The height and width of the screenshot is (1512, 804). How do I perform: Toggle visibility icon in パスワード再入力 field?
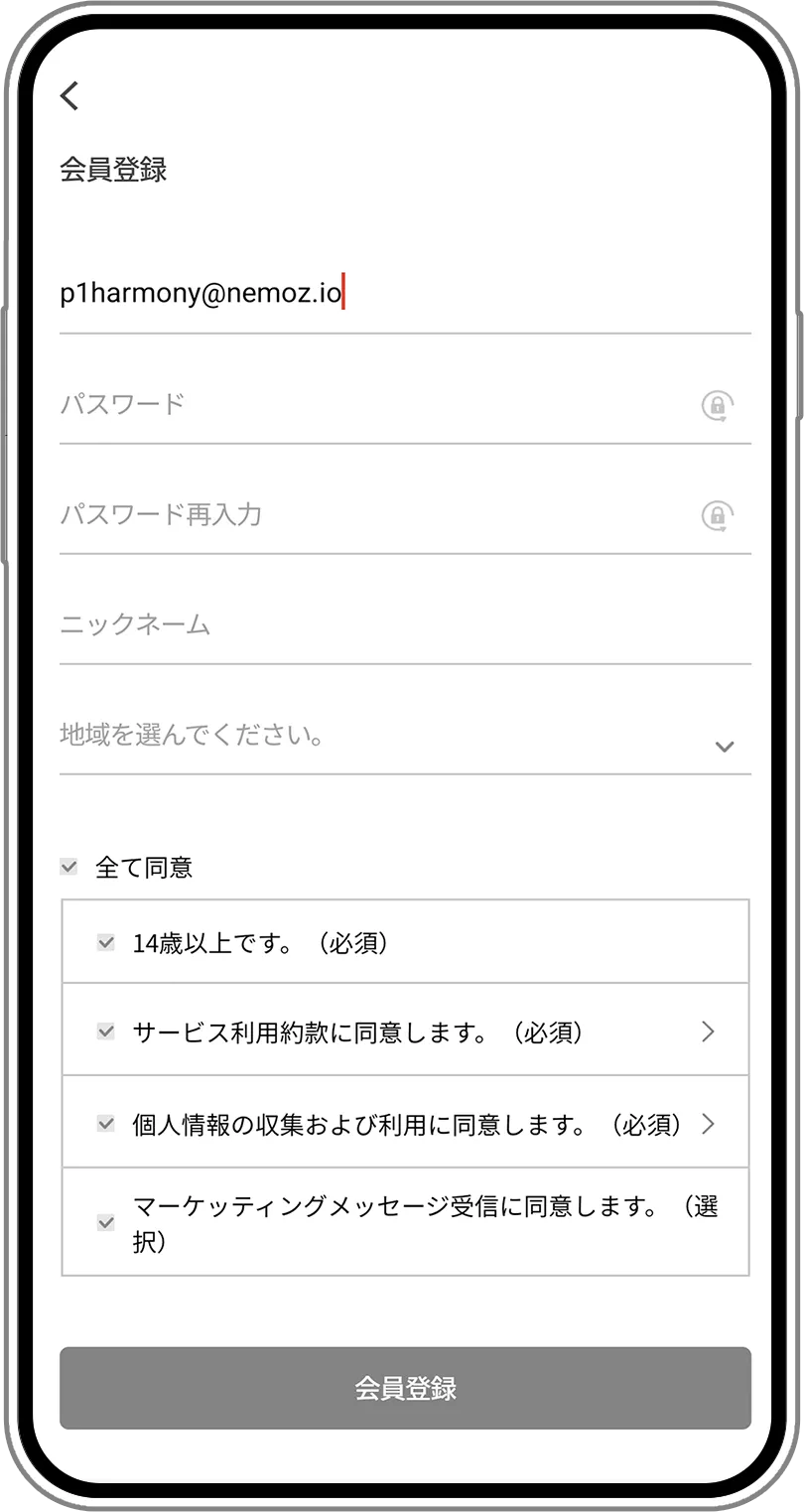[x=717, y=515]
